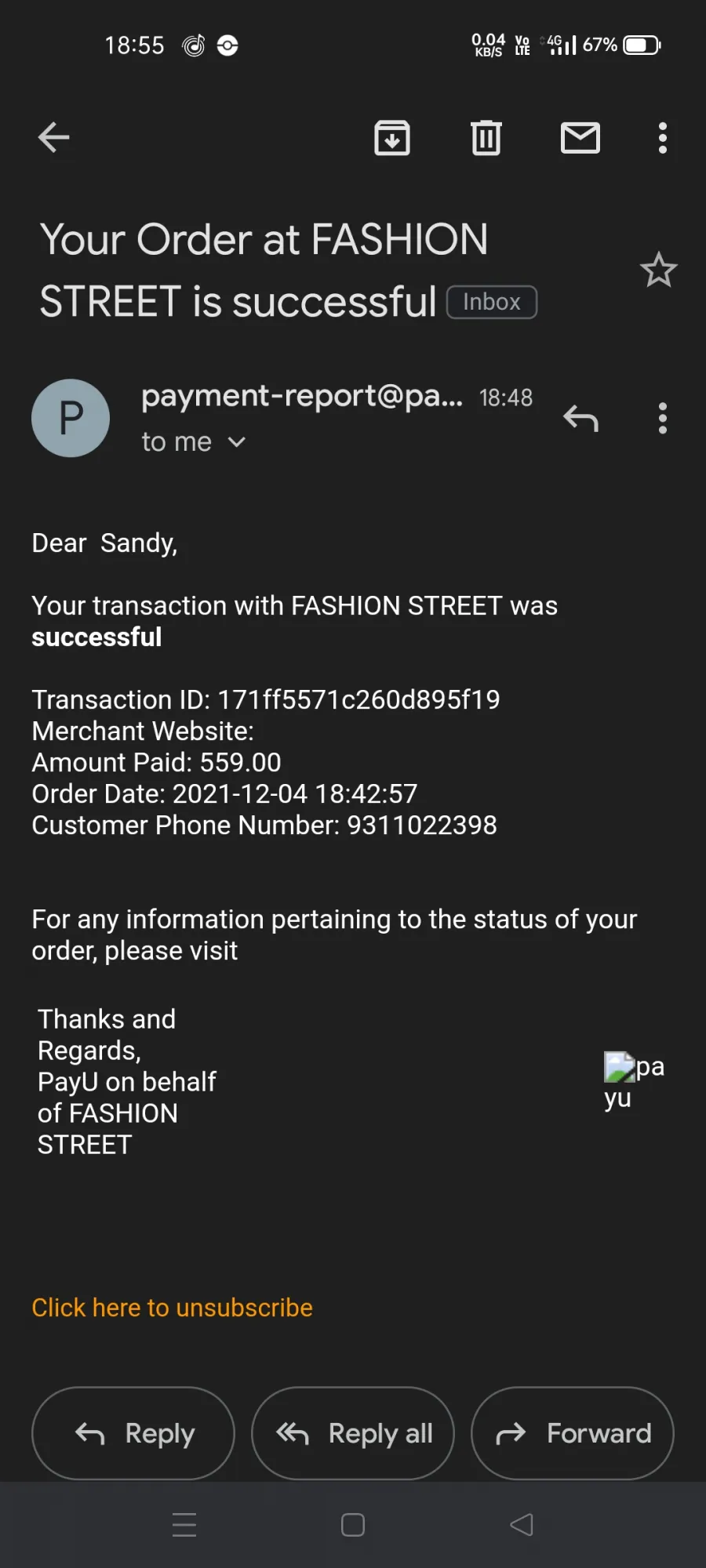Star this FASHION STREET email
Viewport: 706px width, 1568px height.
click(x=659, y=270)
